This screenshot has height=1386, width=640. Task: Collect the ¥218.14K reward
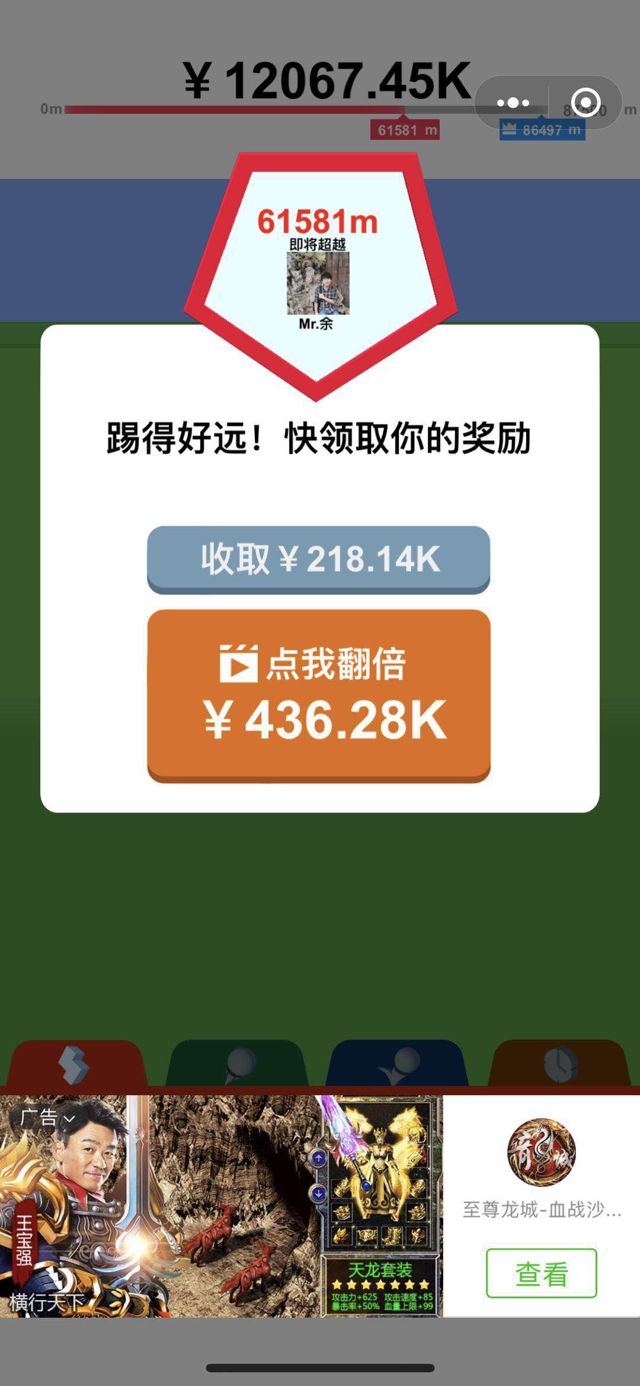318,559
